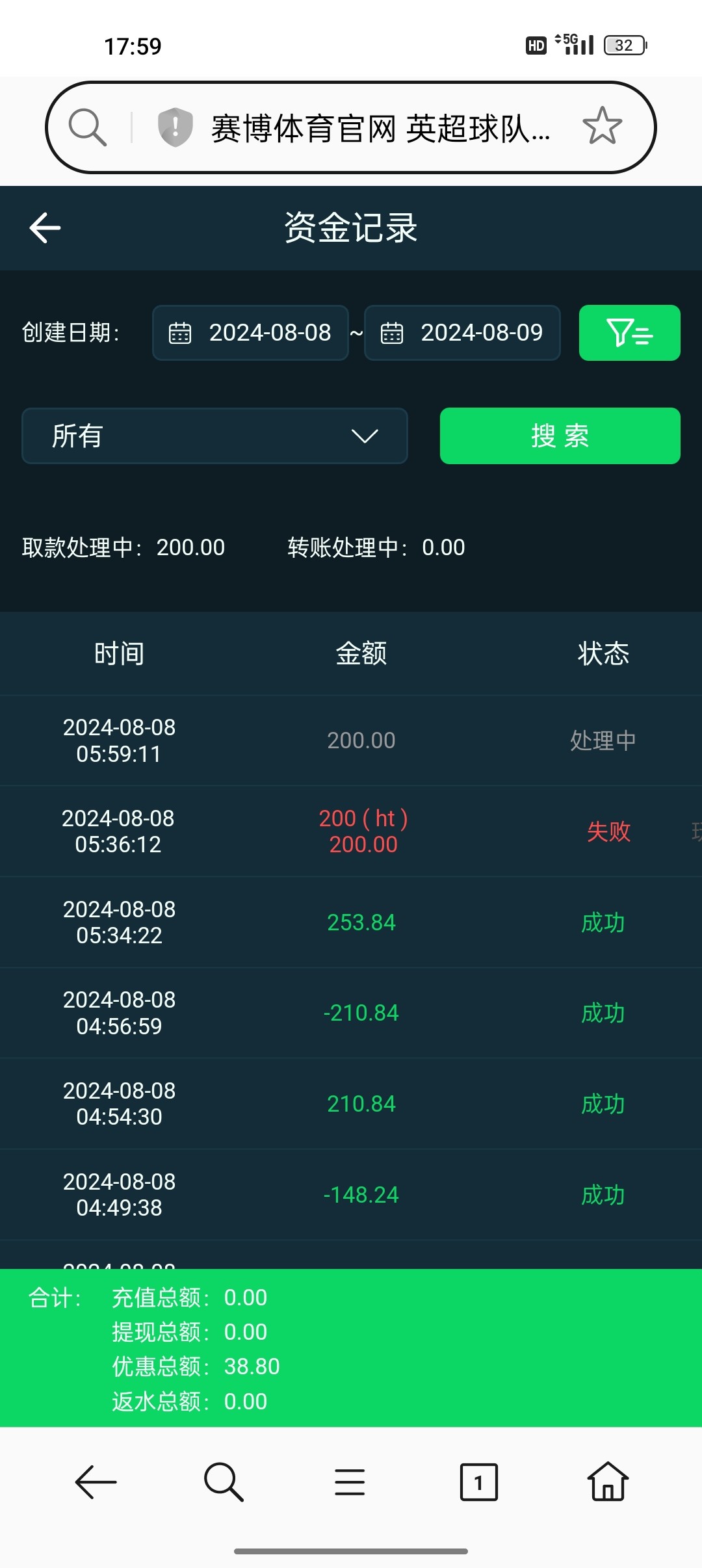Image resolution: width=702 pixels, height=1568 pixels.
Task: Open the site security shield icon
Action: point(175,127)
